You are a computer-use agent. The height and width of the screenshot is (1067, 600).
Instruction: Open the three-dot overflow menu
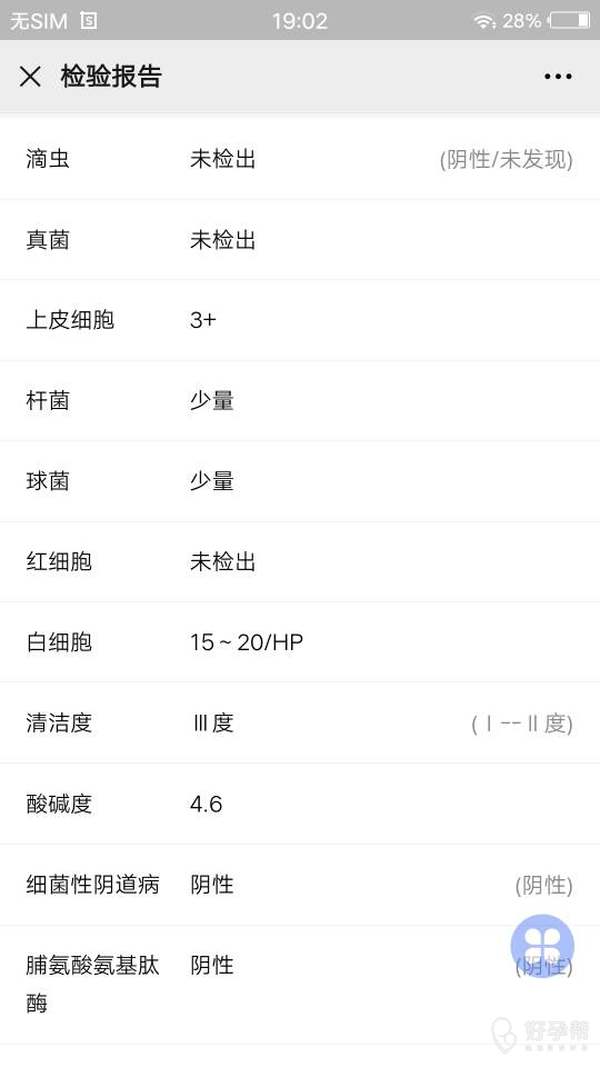[x=558, y=76]
